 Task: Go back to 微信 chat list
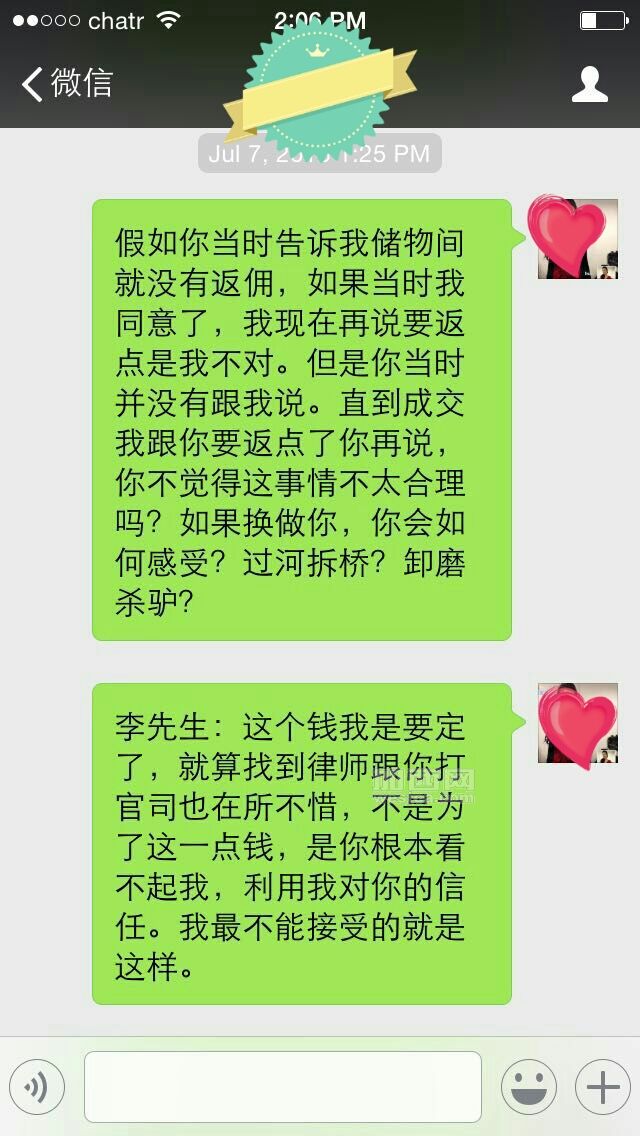point(67,84)
